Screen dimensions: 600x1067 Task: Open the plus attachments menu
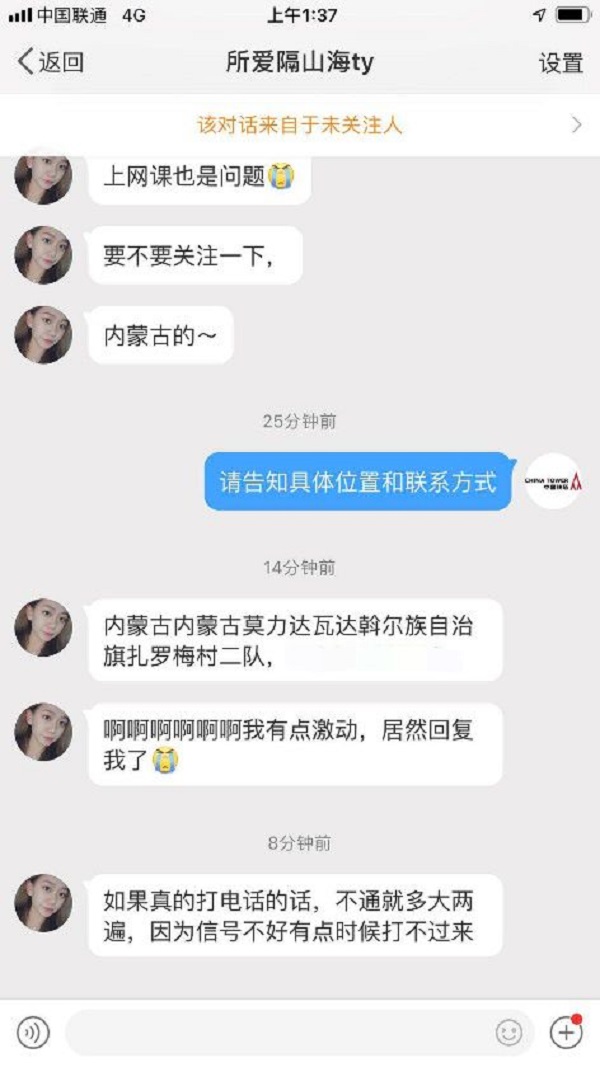566,1033
